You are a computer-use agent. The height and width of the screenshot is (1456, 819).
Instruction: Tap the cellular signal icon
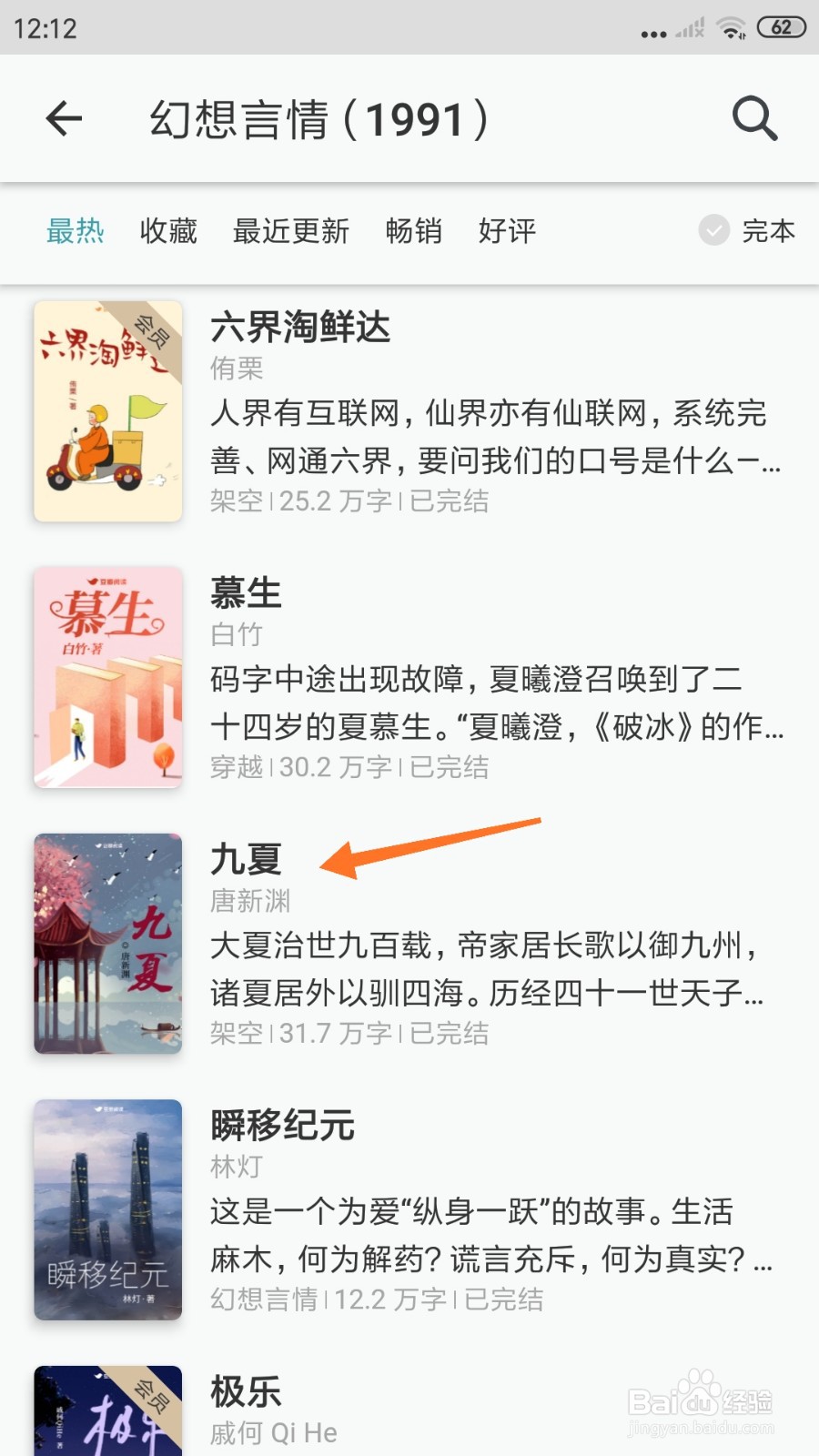tap(687, 27)
